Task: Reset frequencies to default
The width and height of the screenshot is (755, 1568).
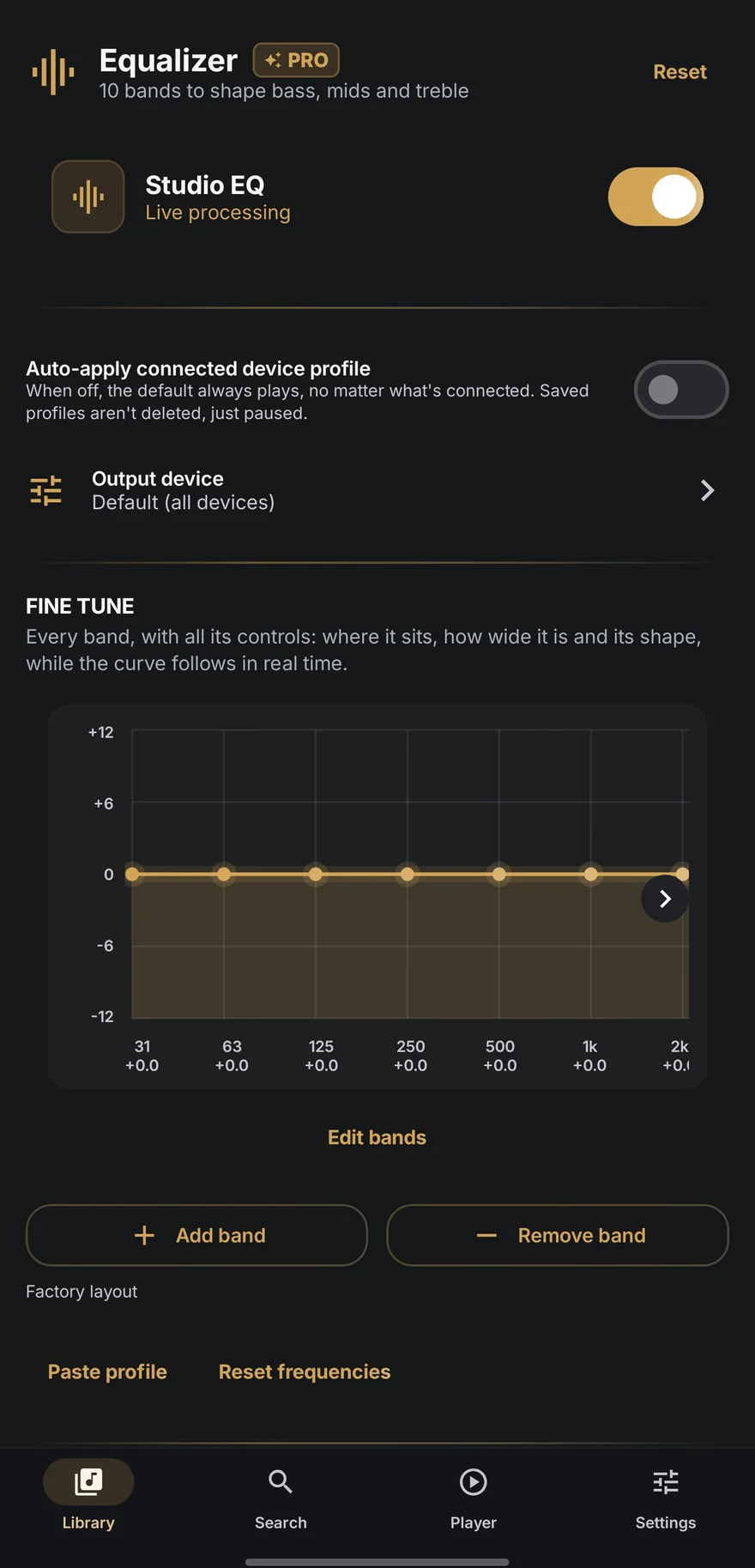Action: (305, 1371)
